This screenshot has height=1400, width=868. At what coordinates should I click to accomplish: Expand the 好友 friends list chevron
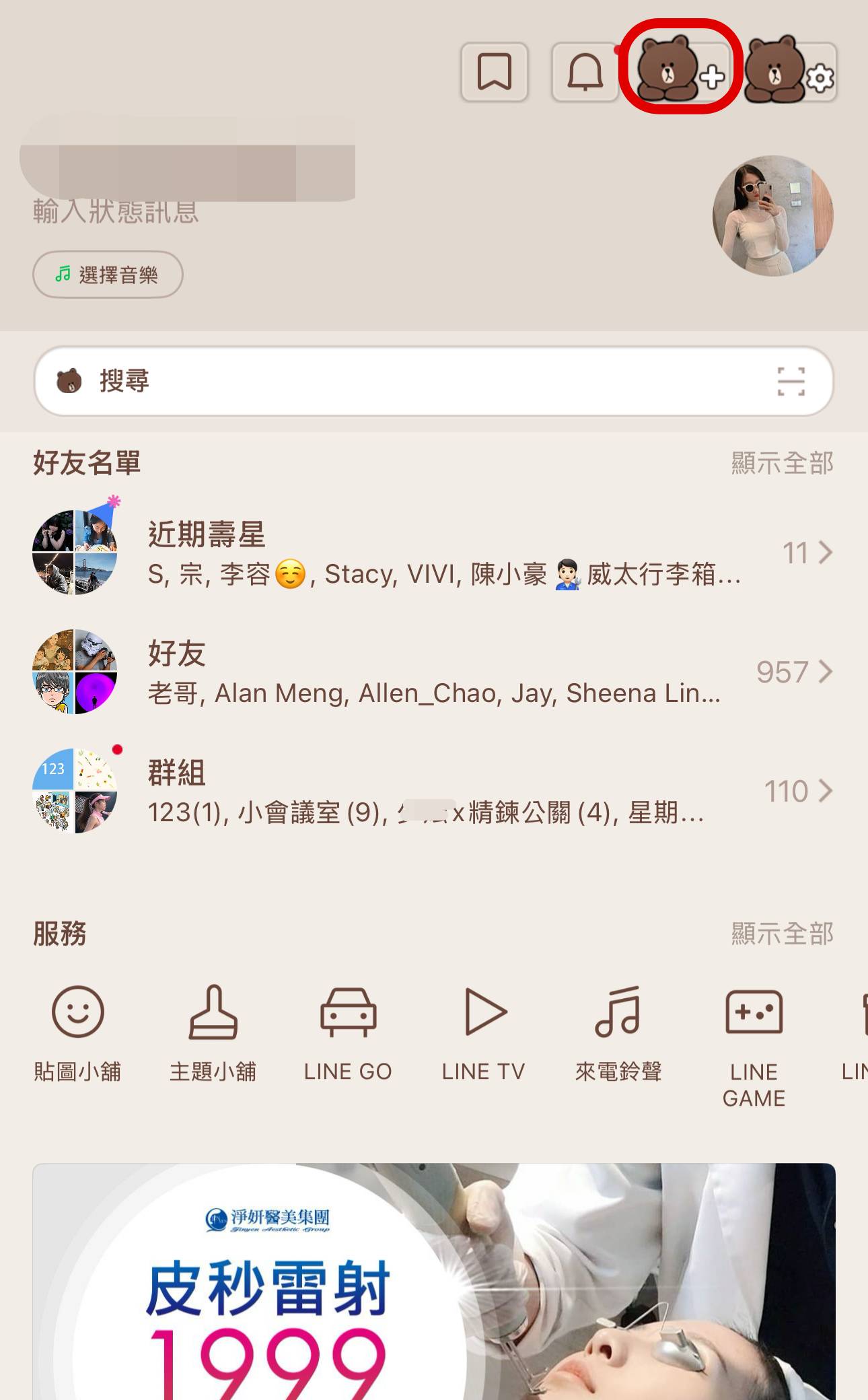[x=826, y=672]
